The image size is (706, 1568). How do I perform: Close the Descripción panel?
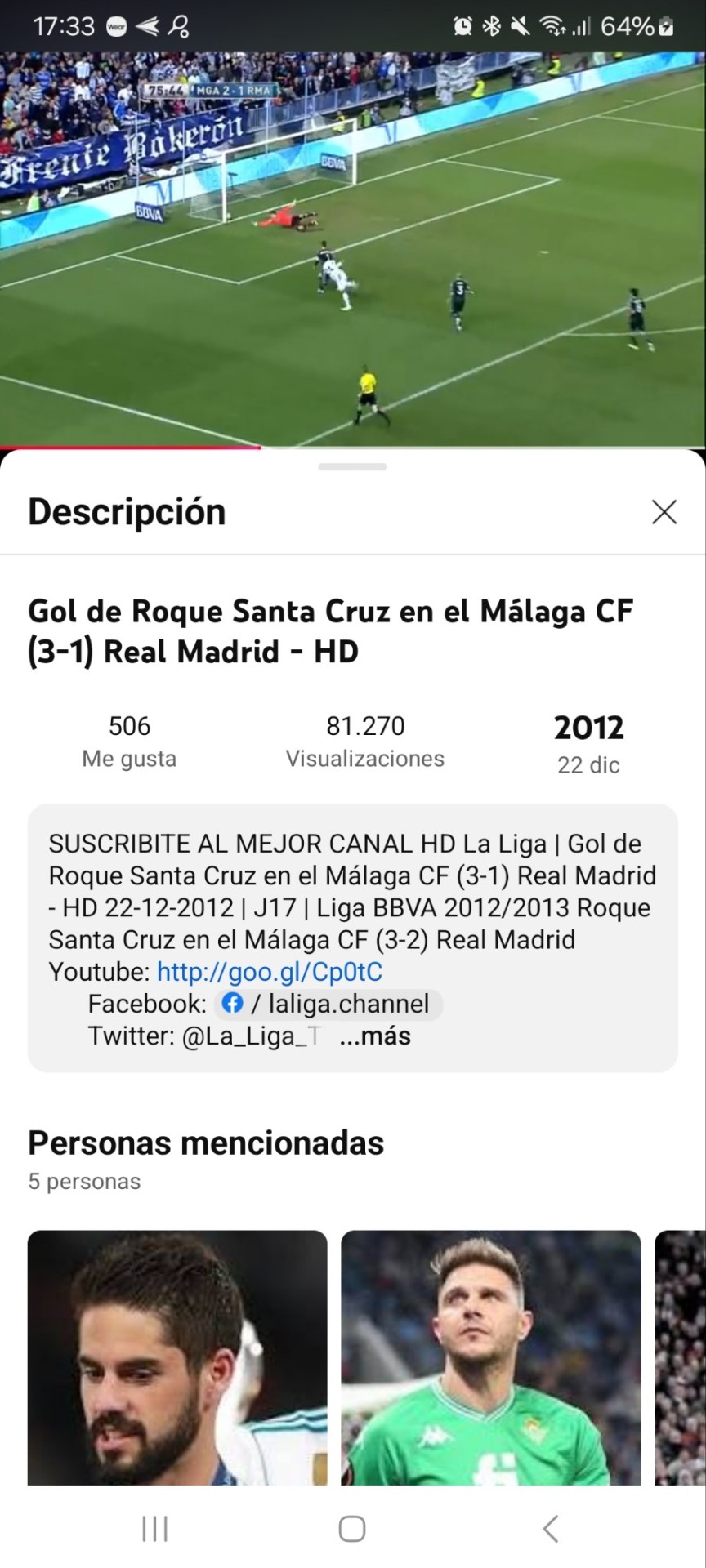[664, 512]
